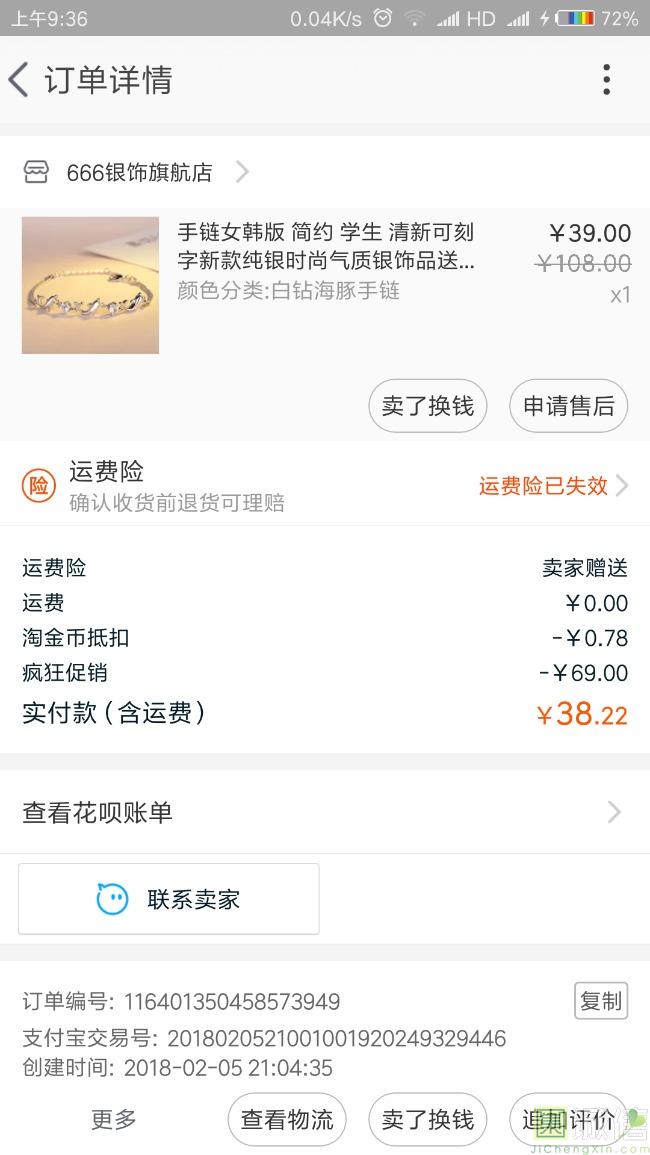Tap 卖了换钱 beside the 申请售后 button

pos(428,406)
